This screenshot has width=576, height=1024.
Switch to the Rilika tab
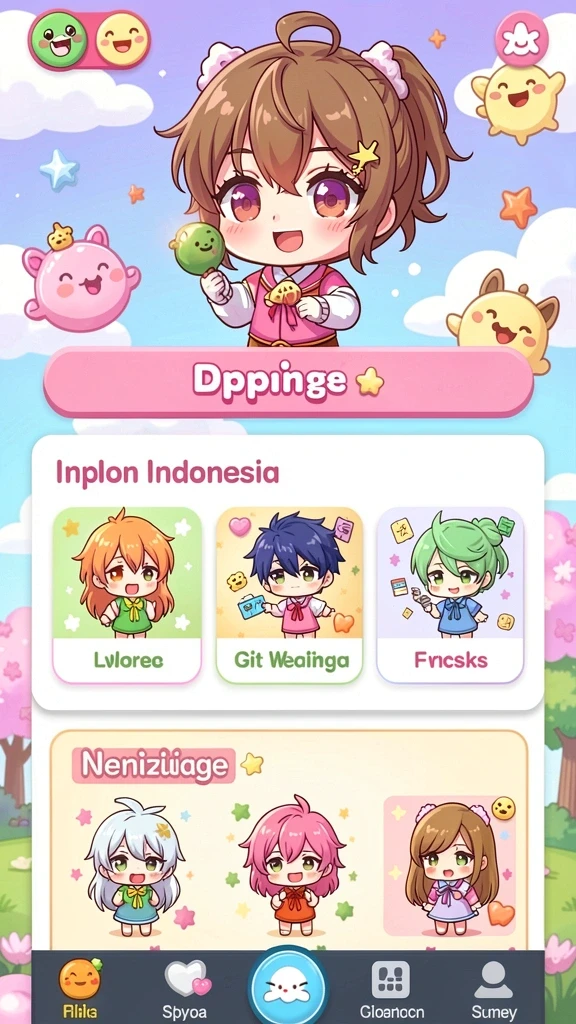(80, 987)
